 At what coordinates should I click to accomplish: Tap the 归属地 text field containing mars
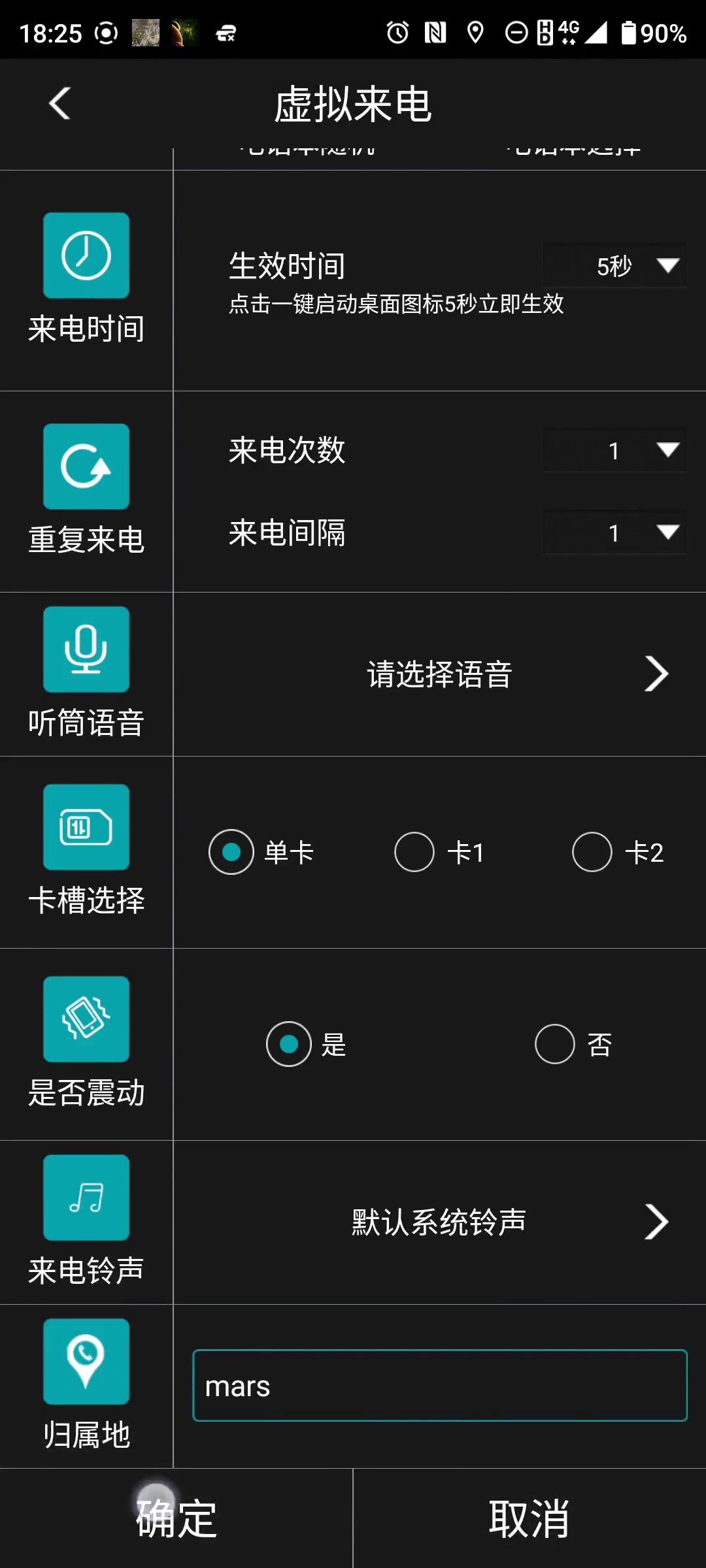(439, 1385)
